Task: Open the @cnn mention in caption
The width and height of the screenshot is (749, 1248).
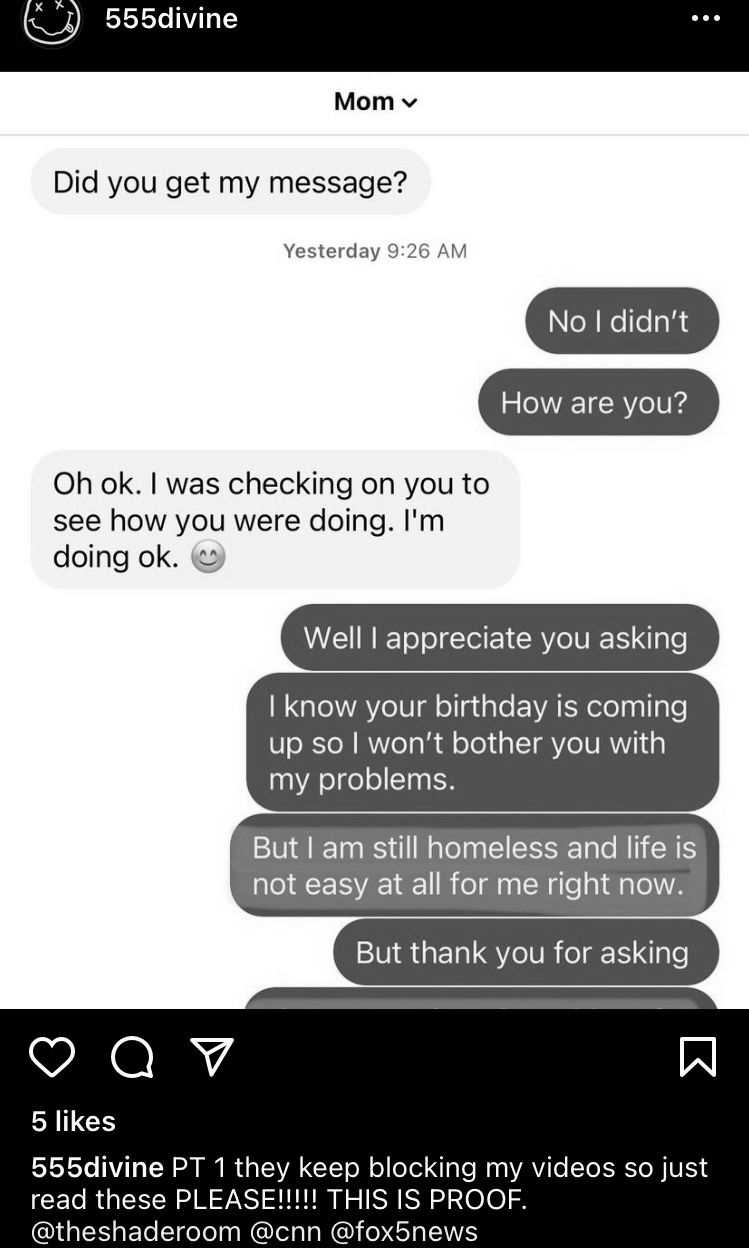Action: (x=285, y=1231)
